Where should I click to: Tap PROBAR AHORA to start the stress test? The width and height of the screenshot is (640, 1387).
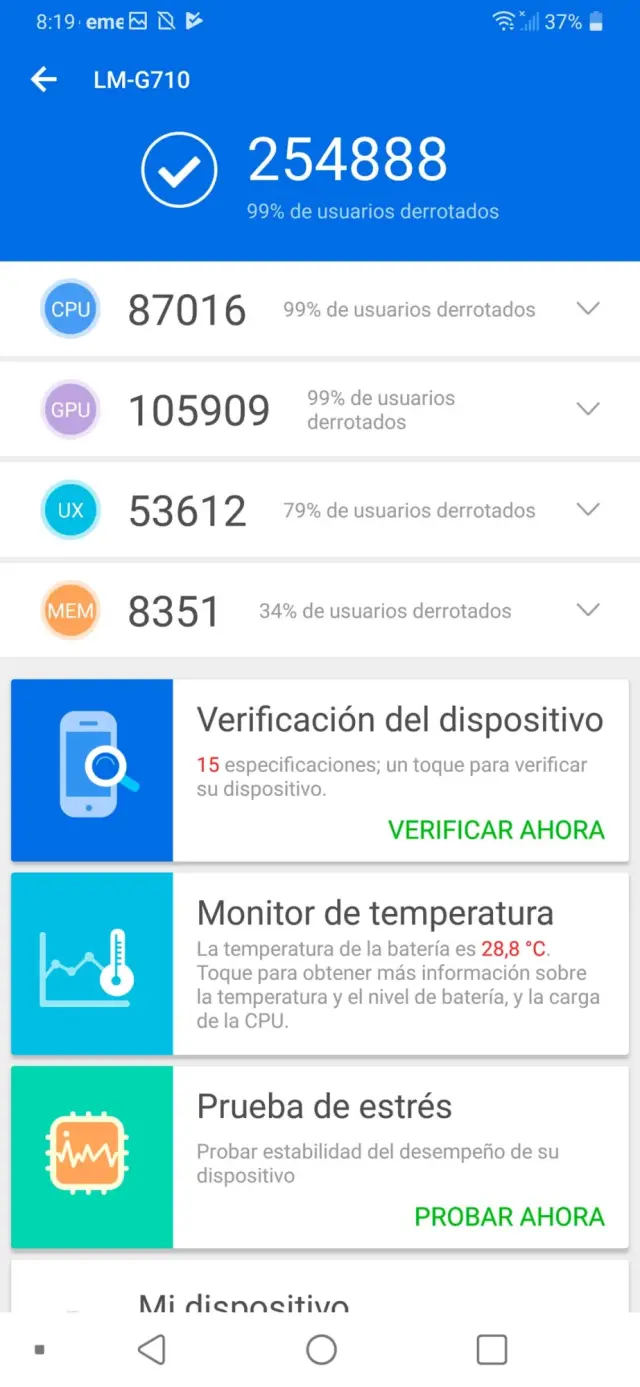[x=509, y=1217]
